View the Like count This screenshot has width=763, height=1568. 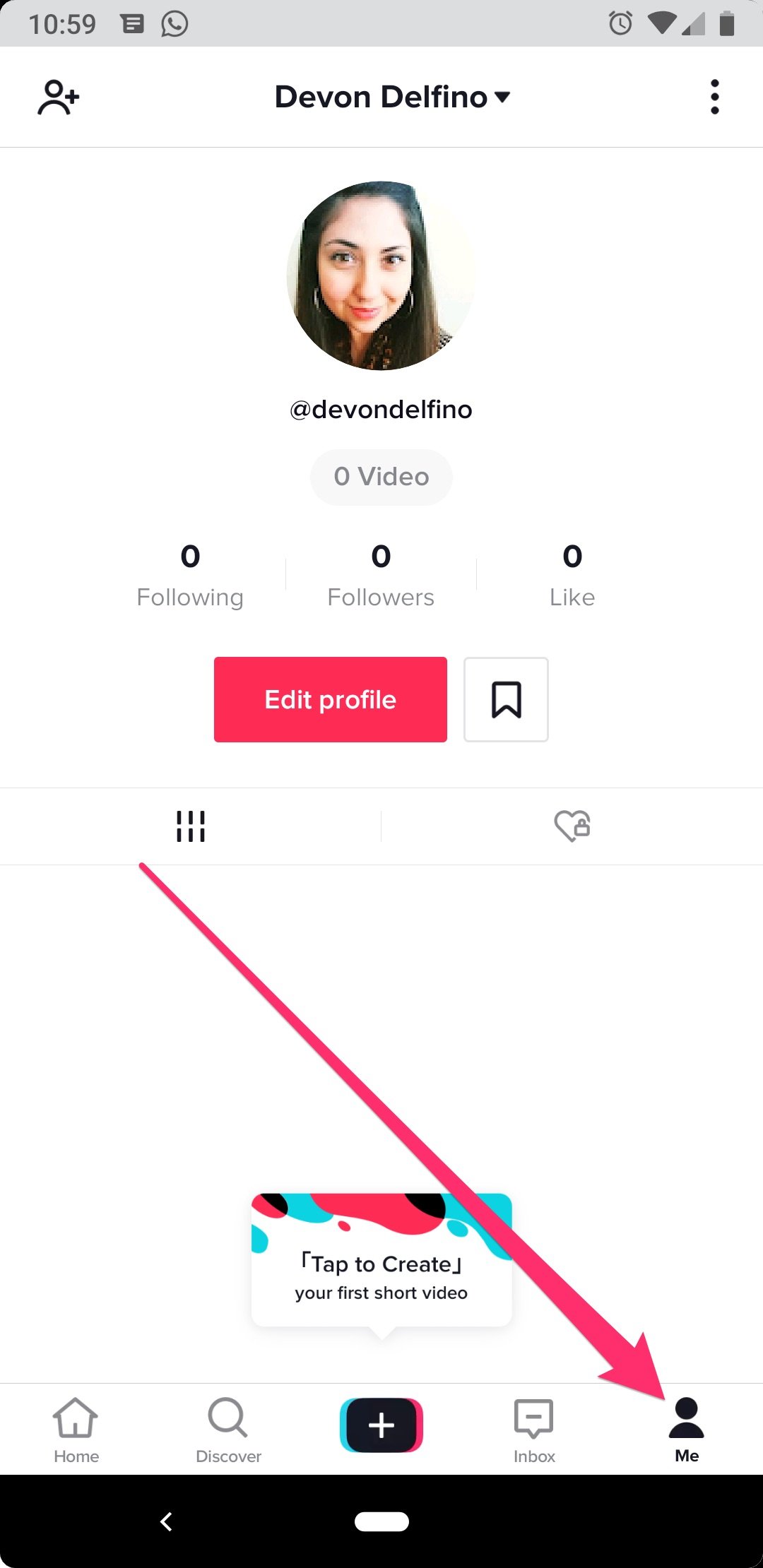click(x=572, y=572)
